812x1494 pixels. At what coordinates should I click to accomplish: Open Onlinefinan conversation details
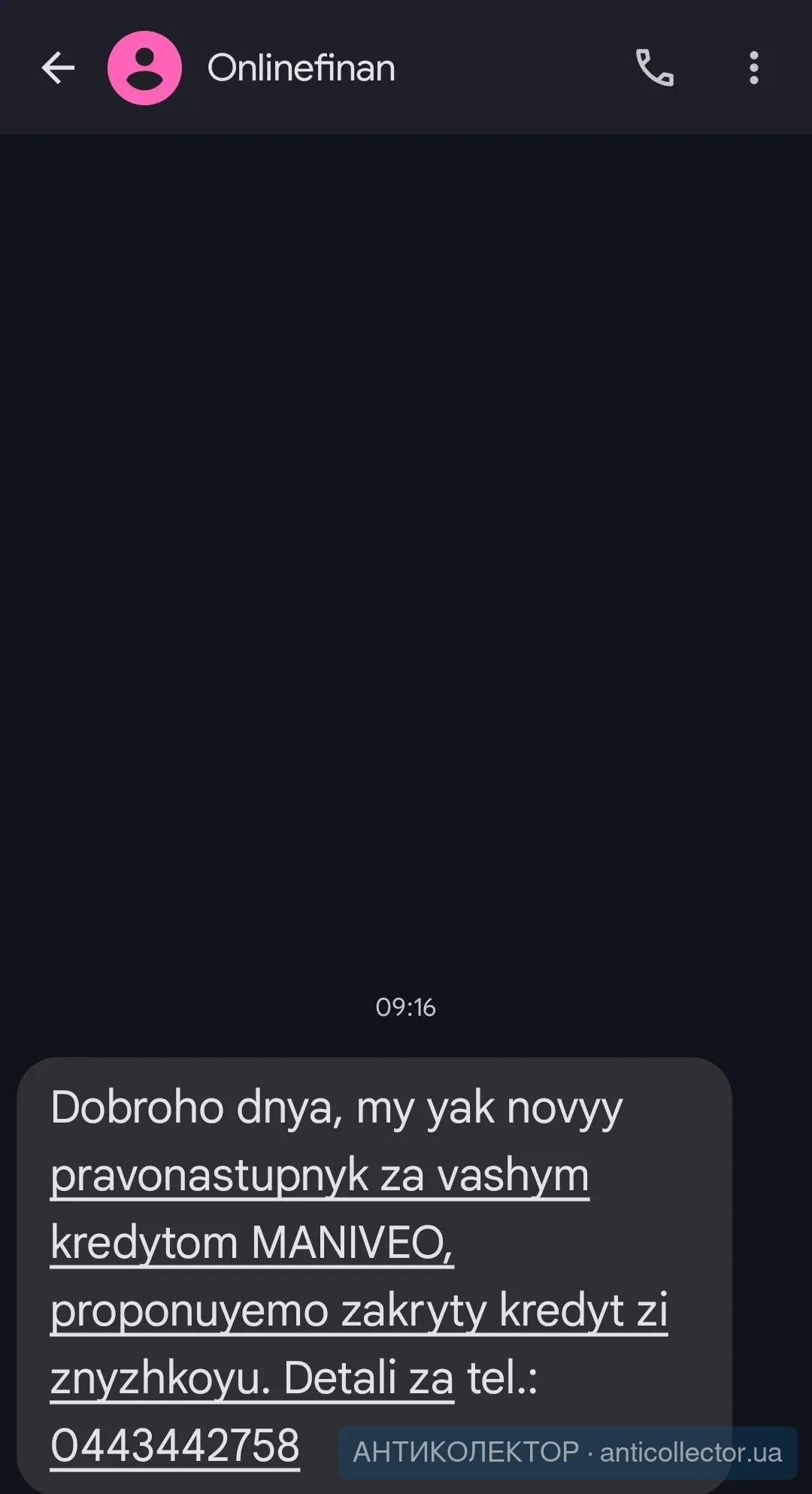(301, 68)
